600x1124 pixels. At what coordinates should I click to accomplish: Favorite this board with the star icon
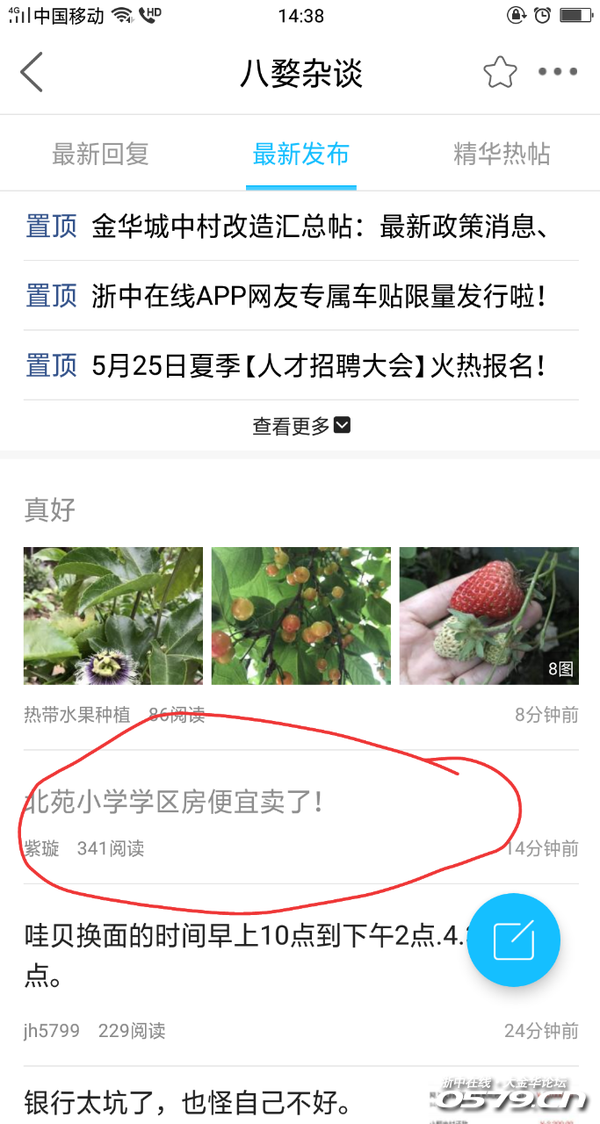point(499,72)
